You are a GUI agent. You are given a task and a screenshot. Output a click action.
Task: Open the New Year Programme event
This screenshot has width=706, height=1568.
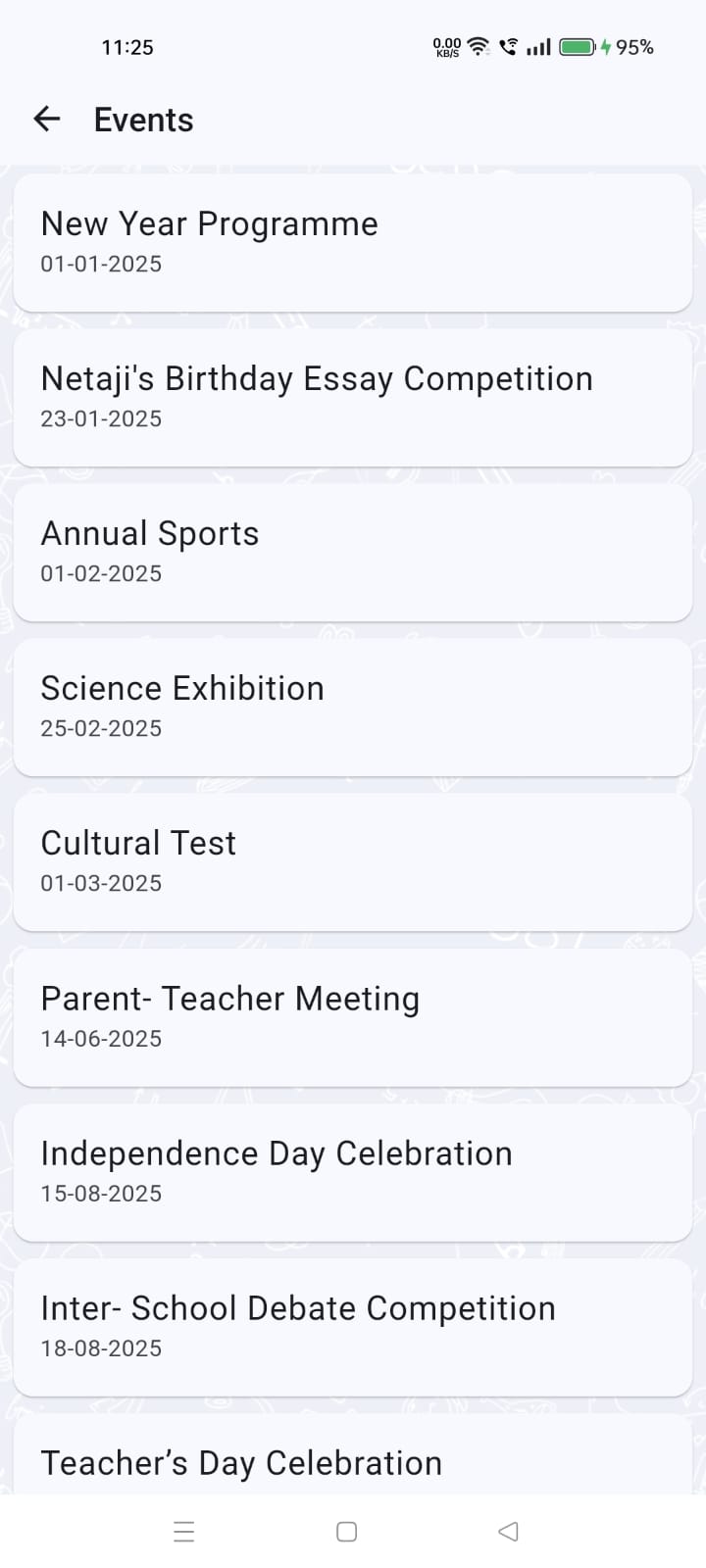[x=353, y=243]
